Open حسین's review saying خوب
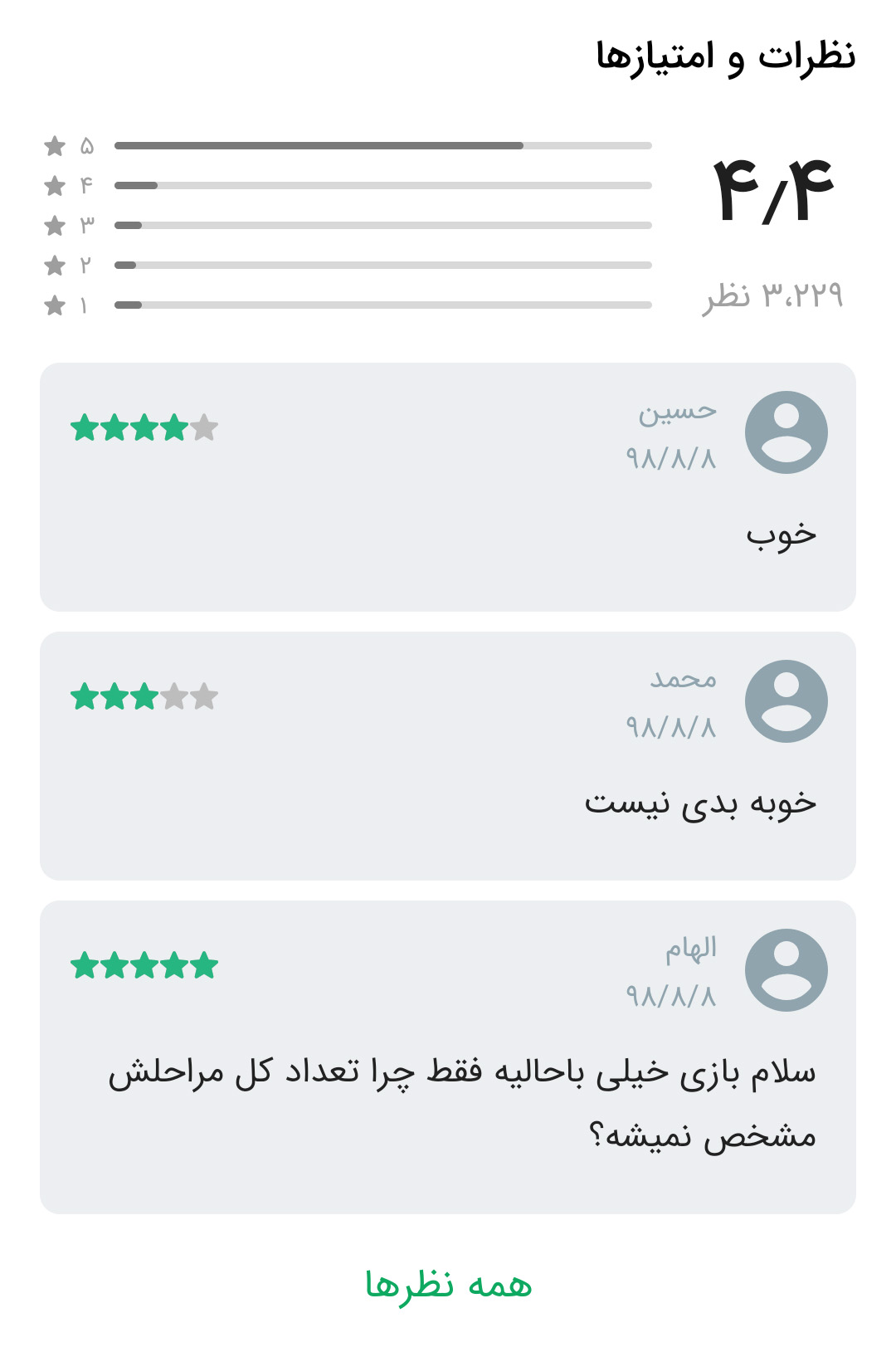This screenshot has width=896, height=1347. click(x=448, y=487)
